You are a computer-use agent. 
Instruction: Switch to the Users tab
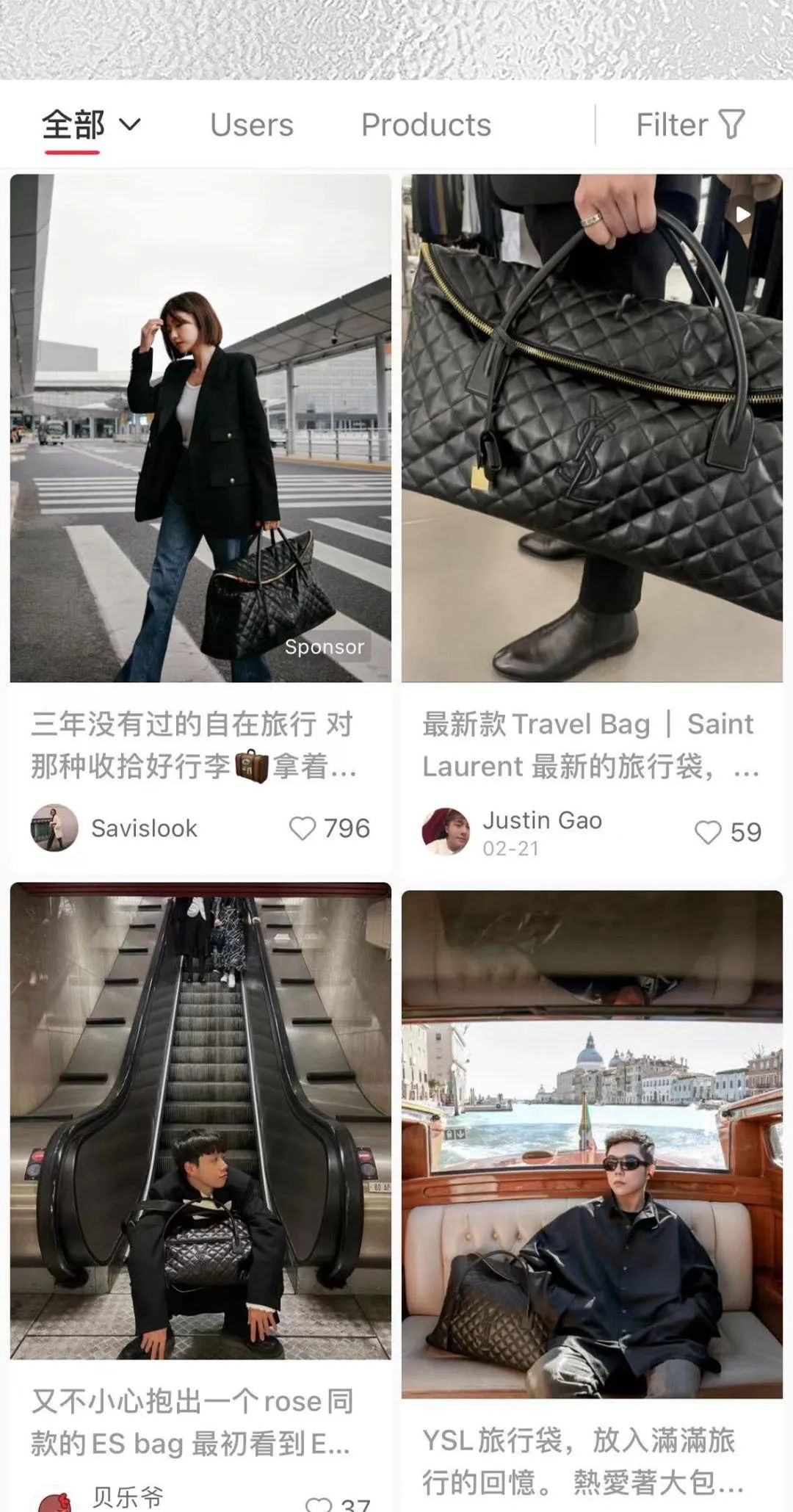pos(251,124)
